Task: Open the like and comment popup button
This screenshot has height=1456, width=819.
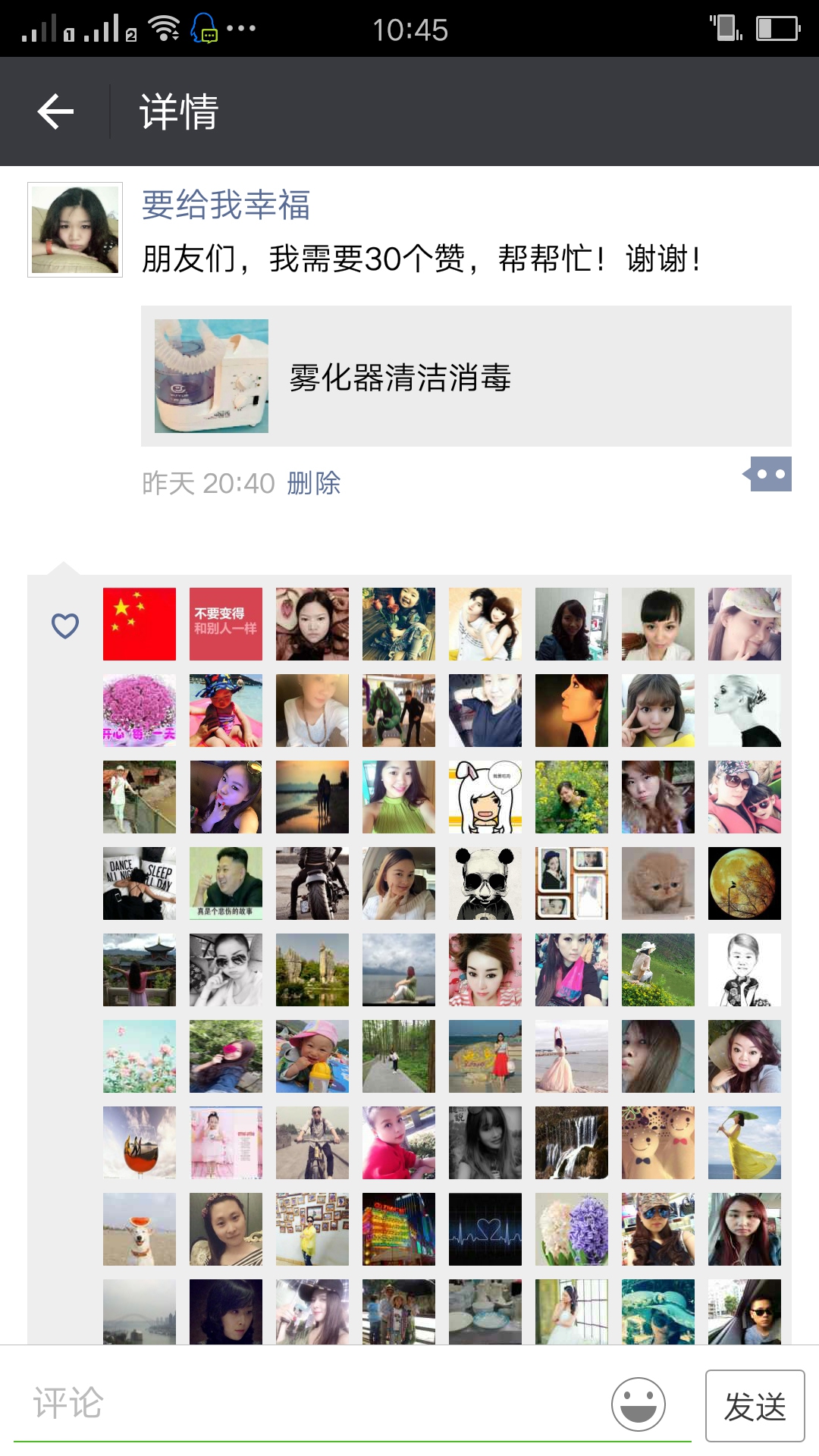Action: click(769, 475)
